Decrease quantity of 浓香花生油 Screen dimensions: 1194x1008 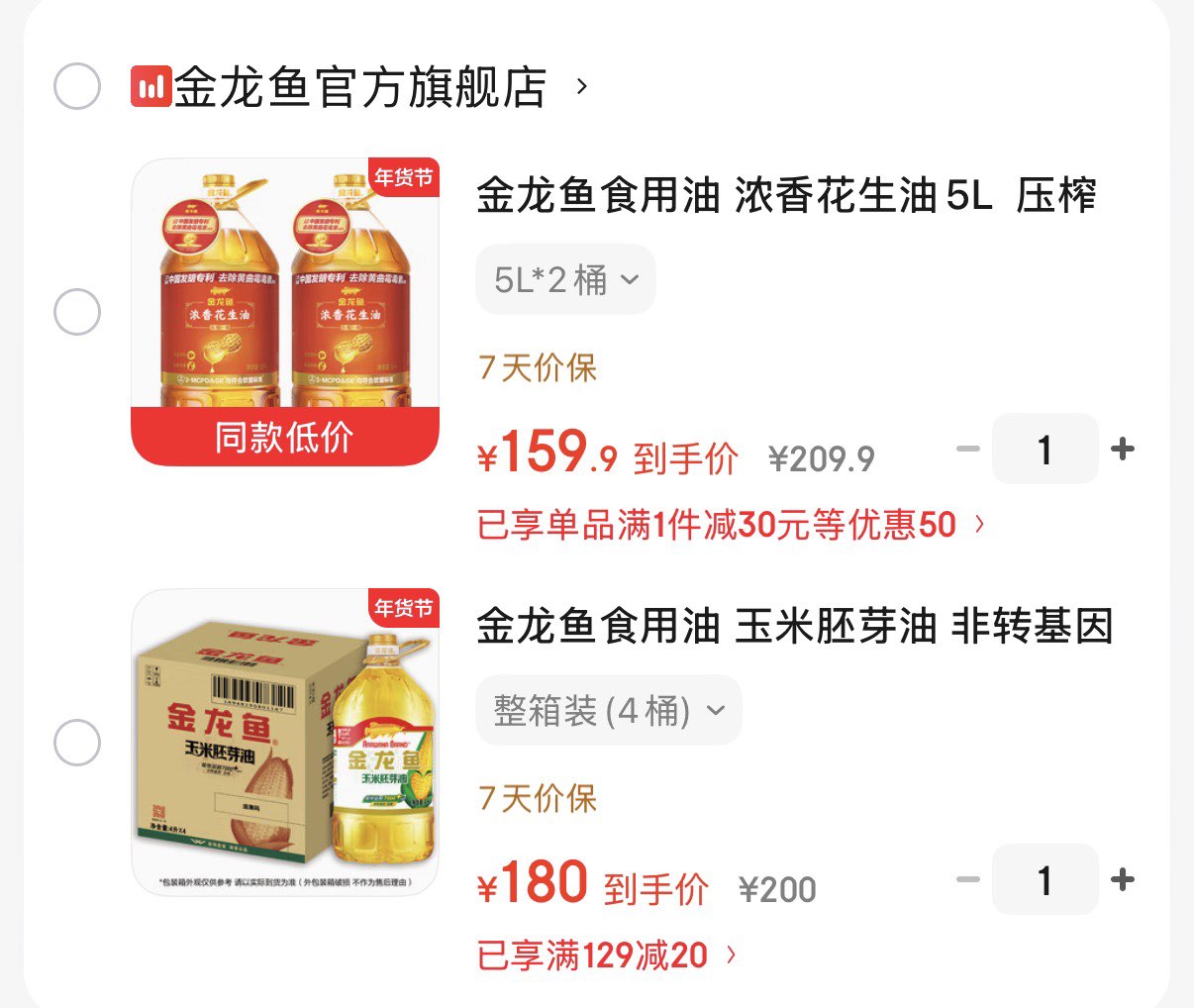(x=967, y=450)
